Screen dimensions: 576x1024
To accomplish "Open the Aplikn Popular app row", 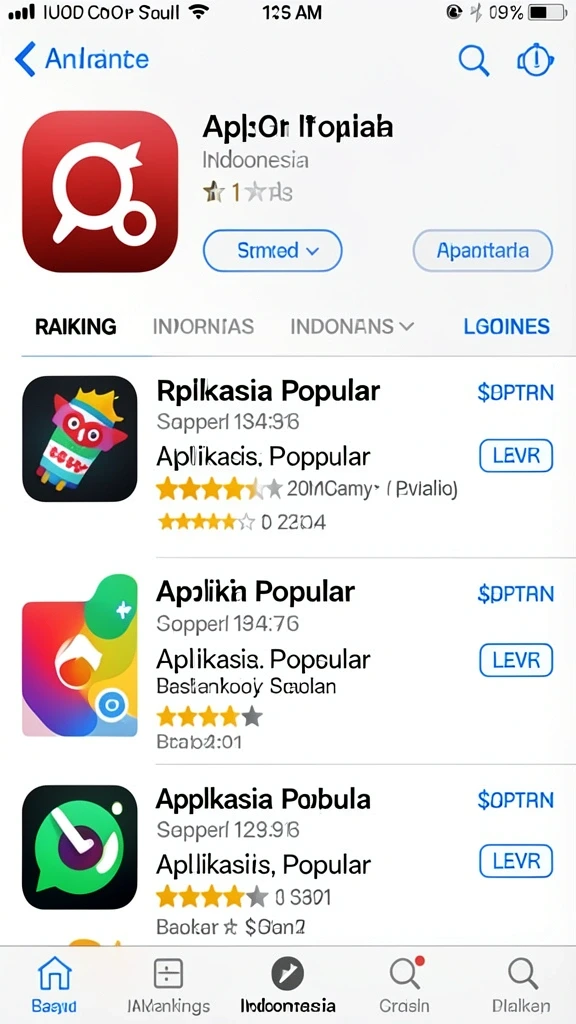I will 288,661.
